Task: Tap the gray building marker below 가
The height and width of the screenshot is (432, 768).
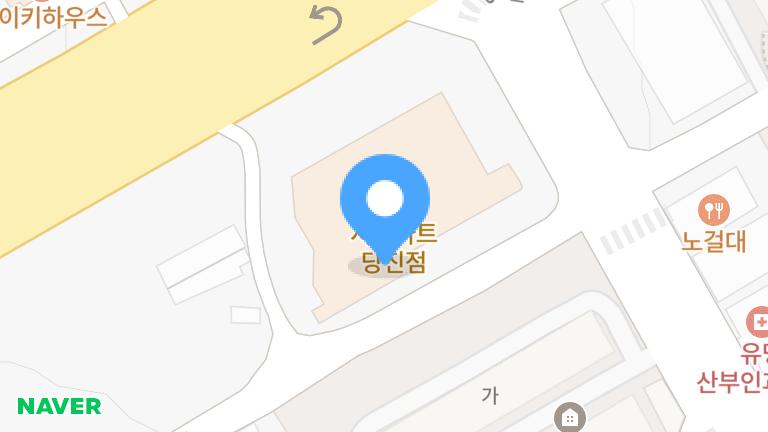Action: 570,417
